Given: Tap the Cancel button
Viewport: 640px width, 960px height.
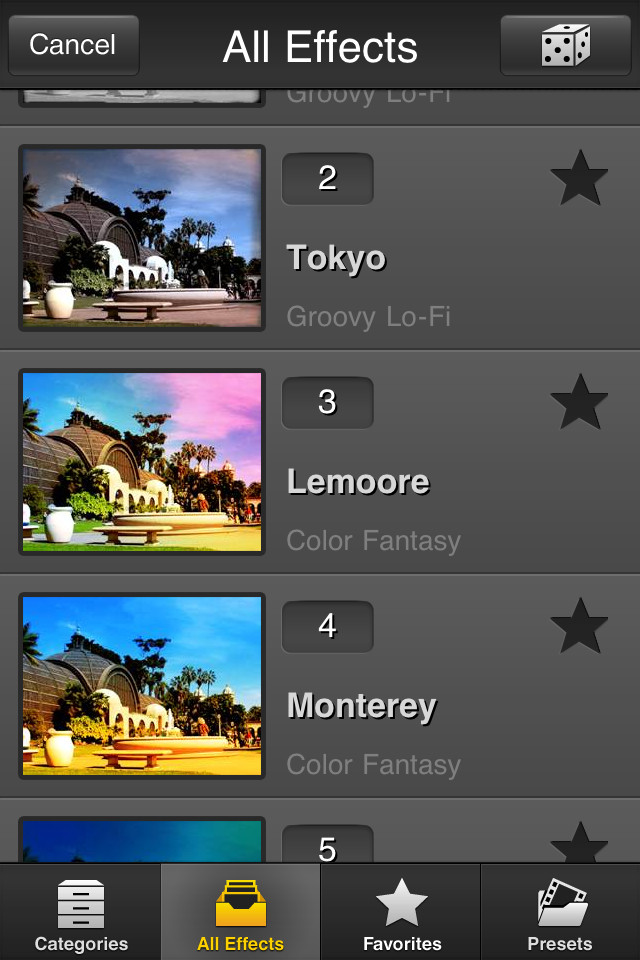Looking at the screenshot, I should point(73,45).
